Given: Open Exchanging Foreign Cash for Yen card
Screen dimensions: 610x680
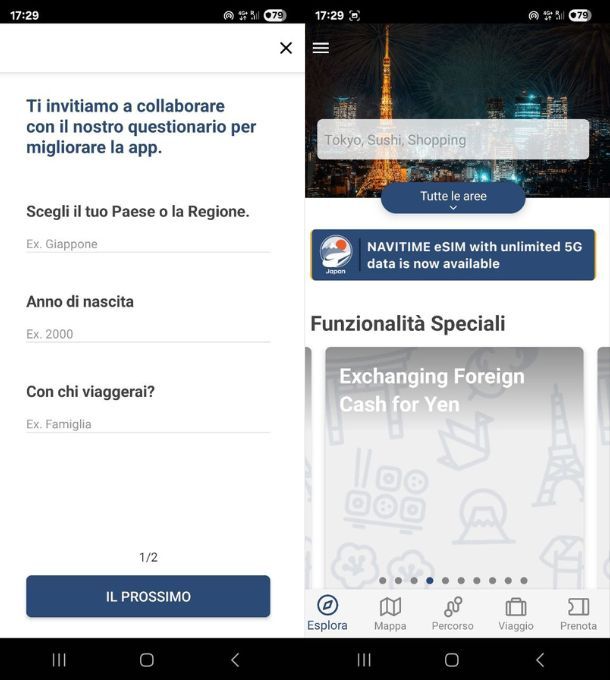Looking at the screenshot, I should point(453,465).
